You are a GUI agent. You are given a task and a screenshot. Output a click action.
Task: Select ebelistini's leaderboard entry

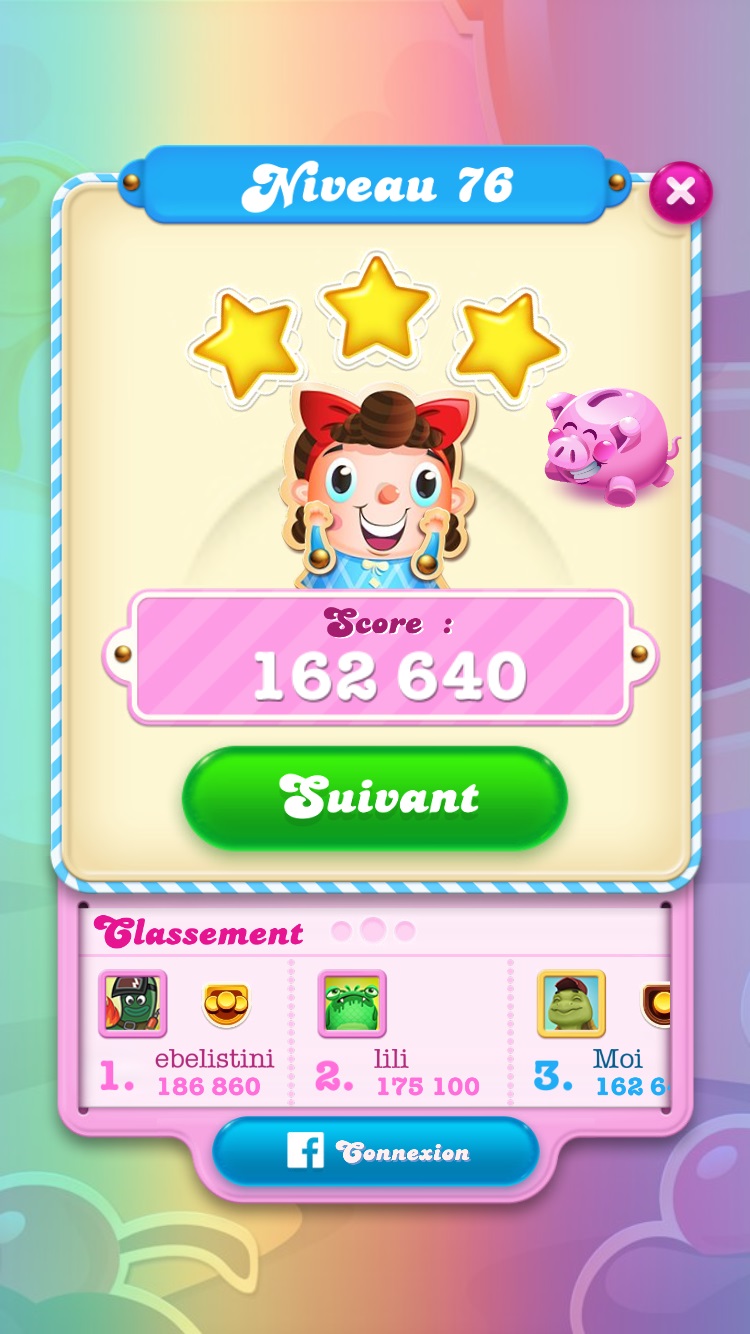tap(186, 1035)
